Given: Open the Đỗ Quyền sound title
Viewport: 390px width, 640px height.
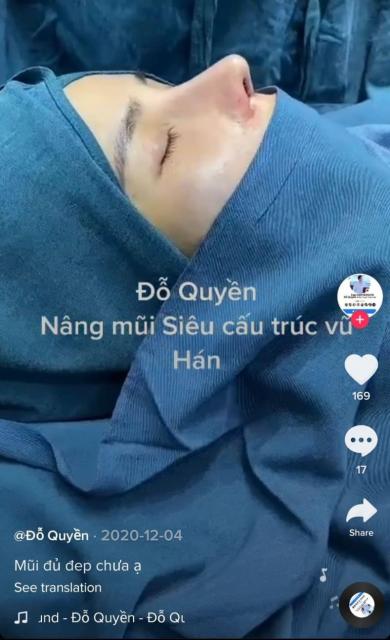Looking at the screenshot, I should click(111, 618).
